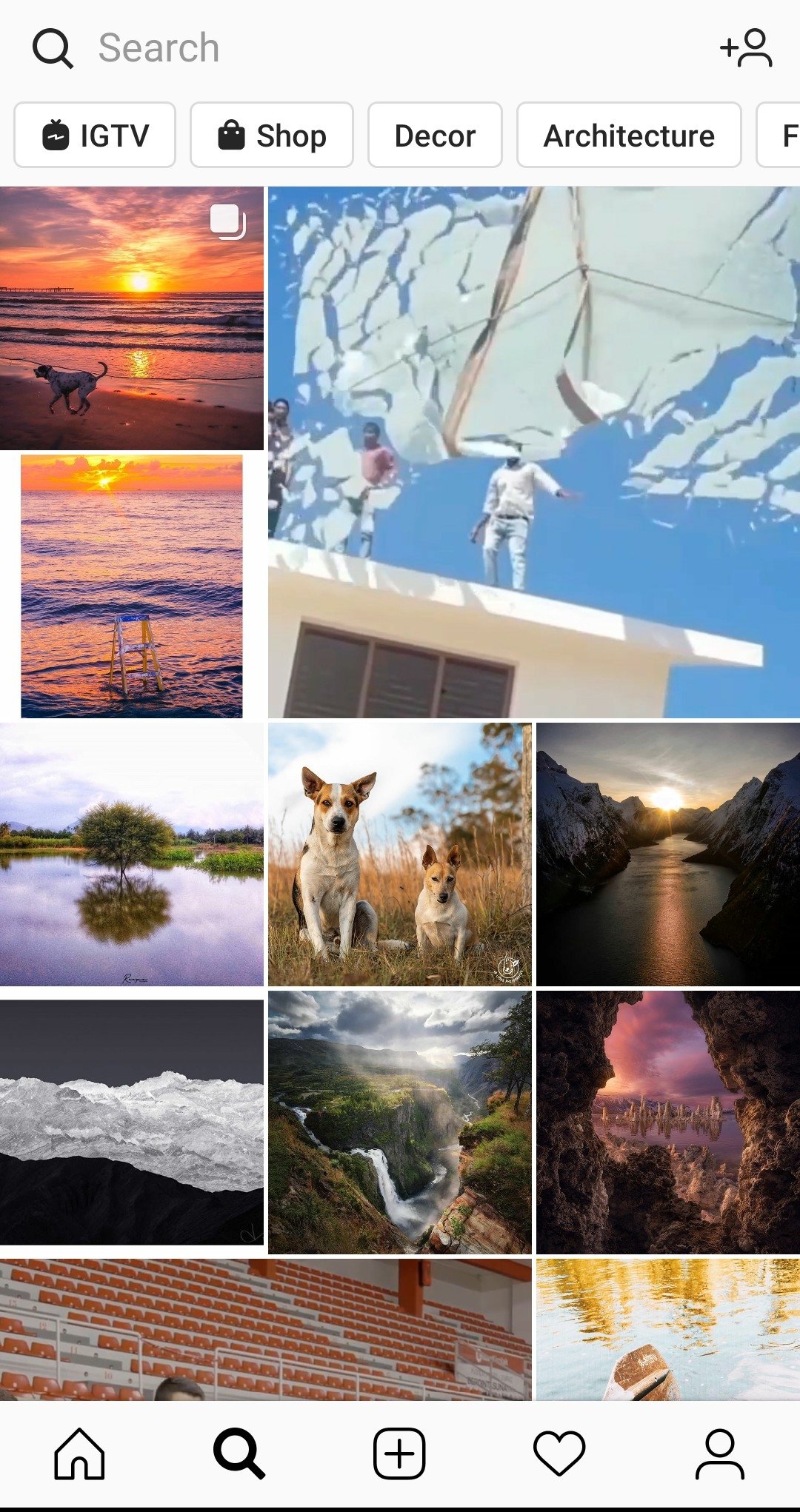Create a new post

tap(399, 1454)
